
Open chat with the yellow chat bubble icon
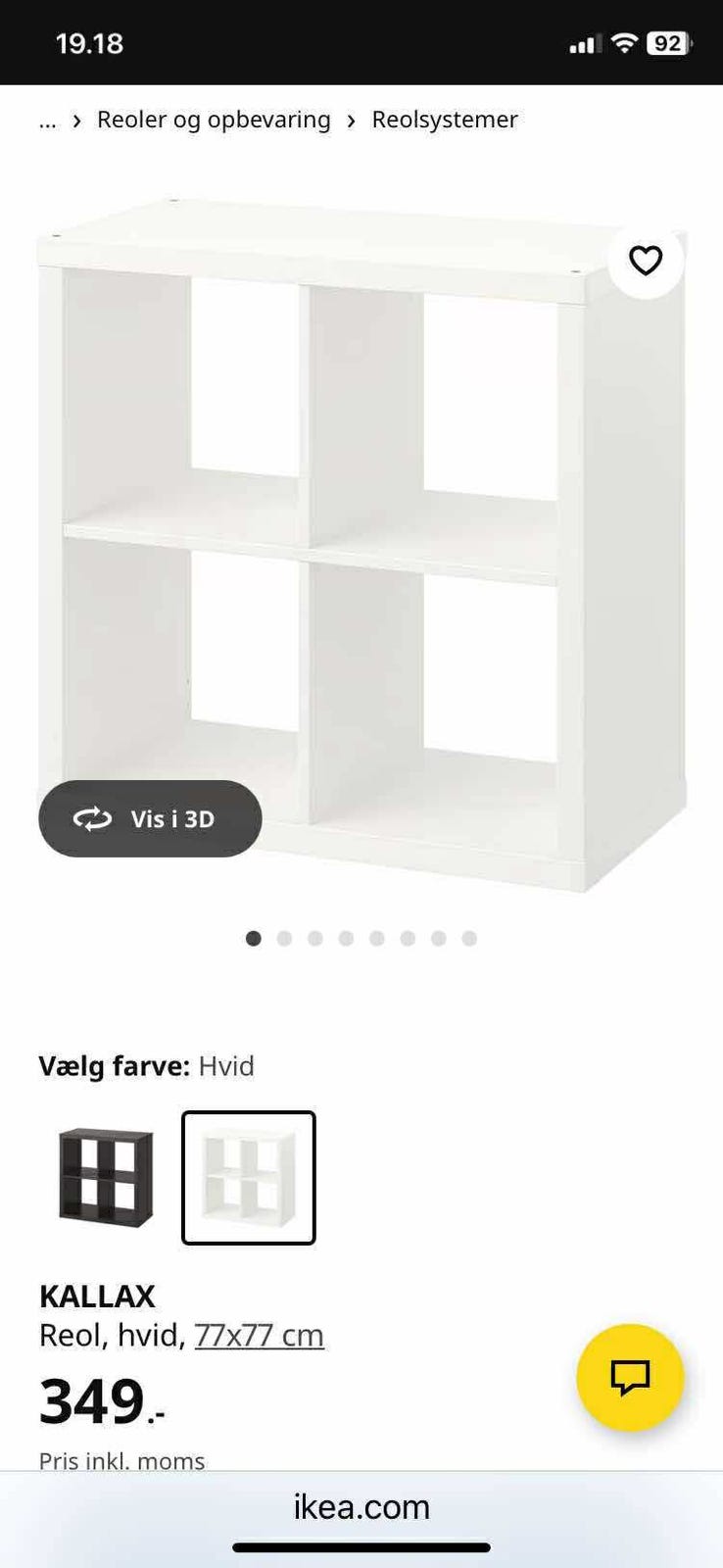coord(630,1378)
